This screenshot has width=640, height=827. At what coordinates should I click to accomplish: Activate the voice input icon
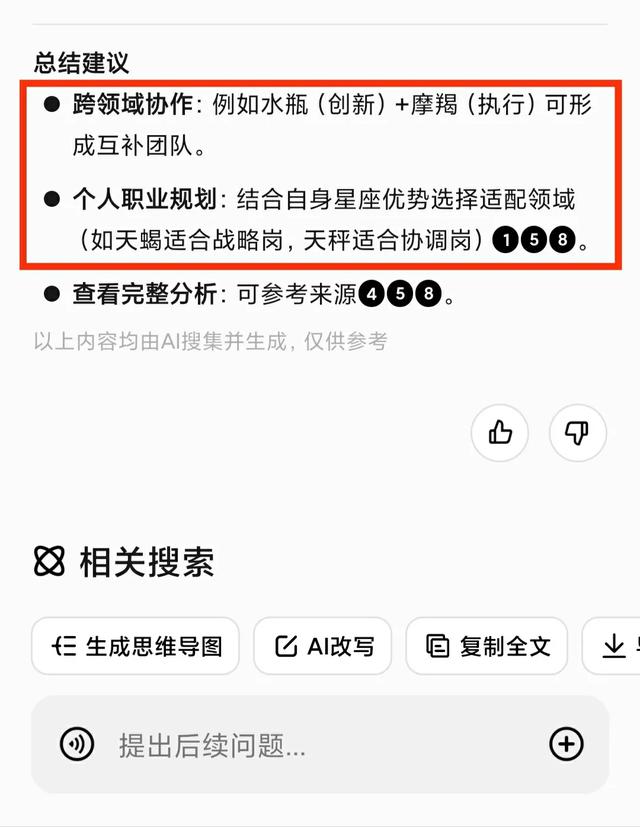(x=77, y=744)
